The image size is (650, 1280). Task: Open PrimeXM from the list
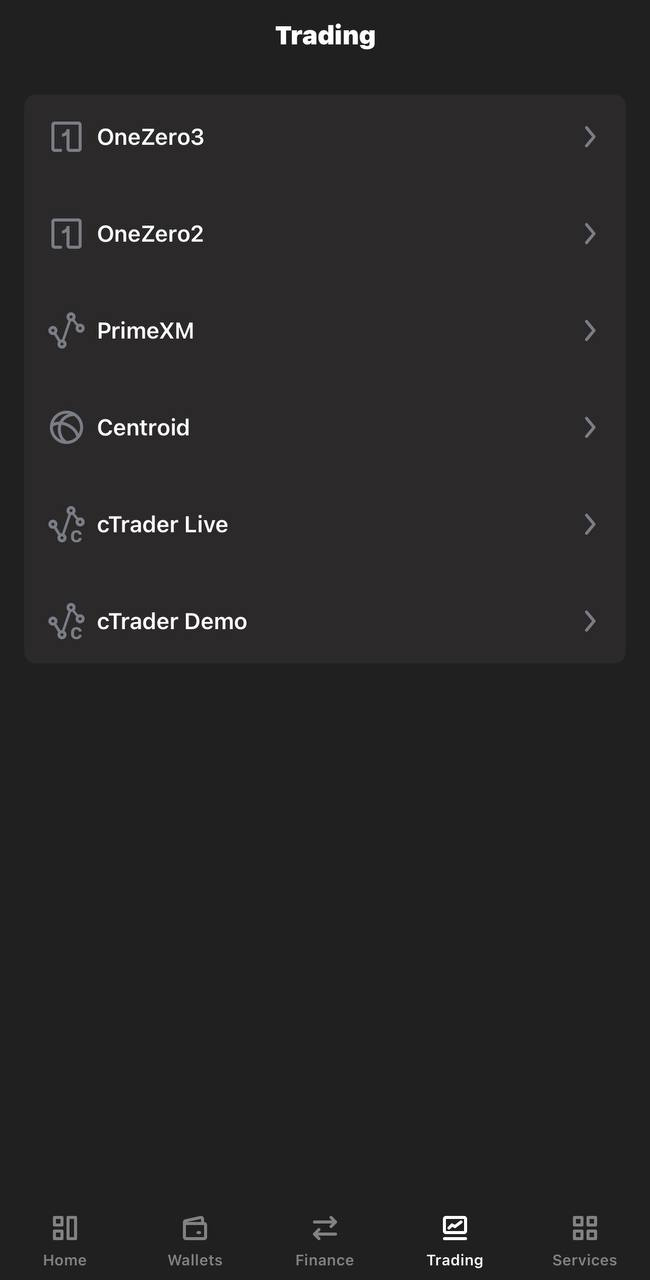(324, 331)
